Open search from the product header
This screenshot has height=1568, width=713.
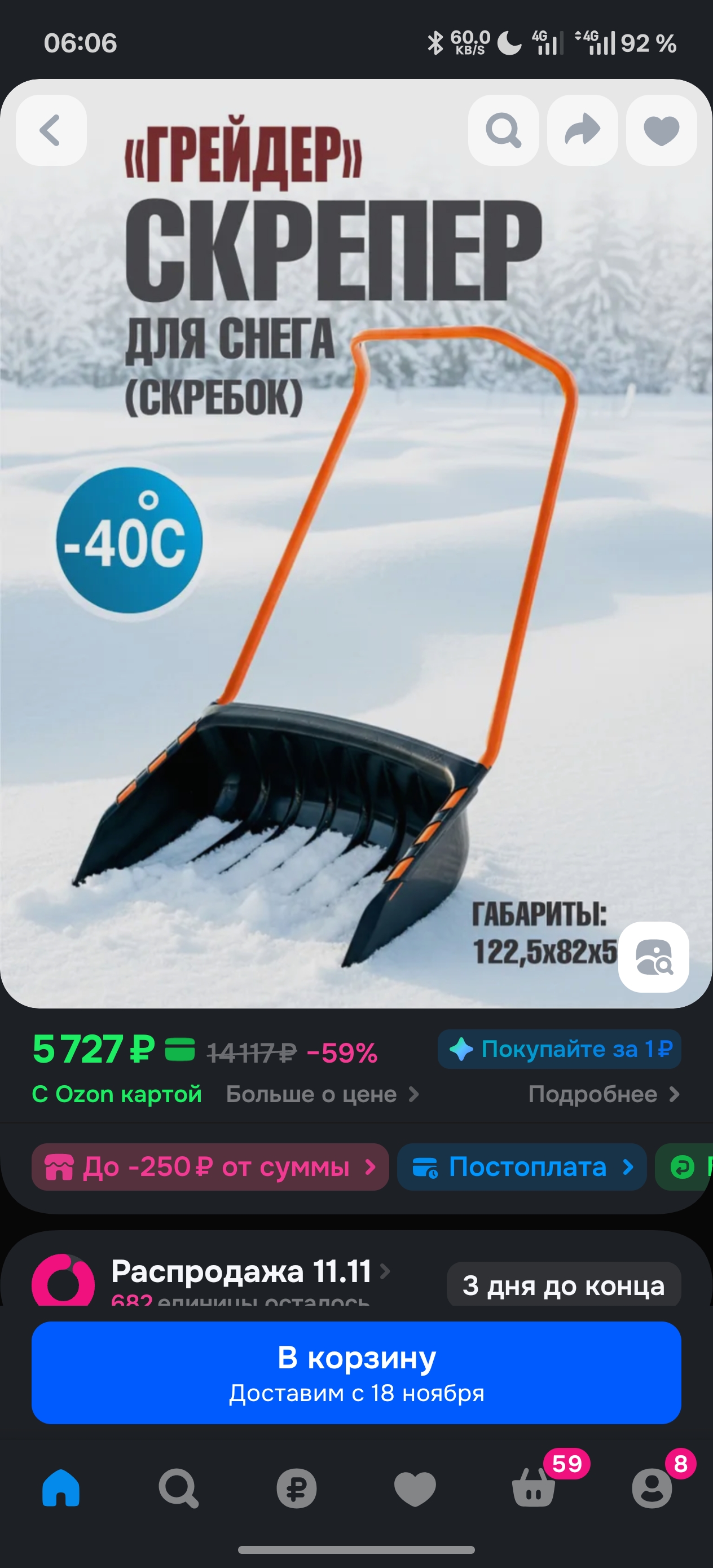click(503, 130)
